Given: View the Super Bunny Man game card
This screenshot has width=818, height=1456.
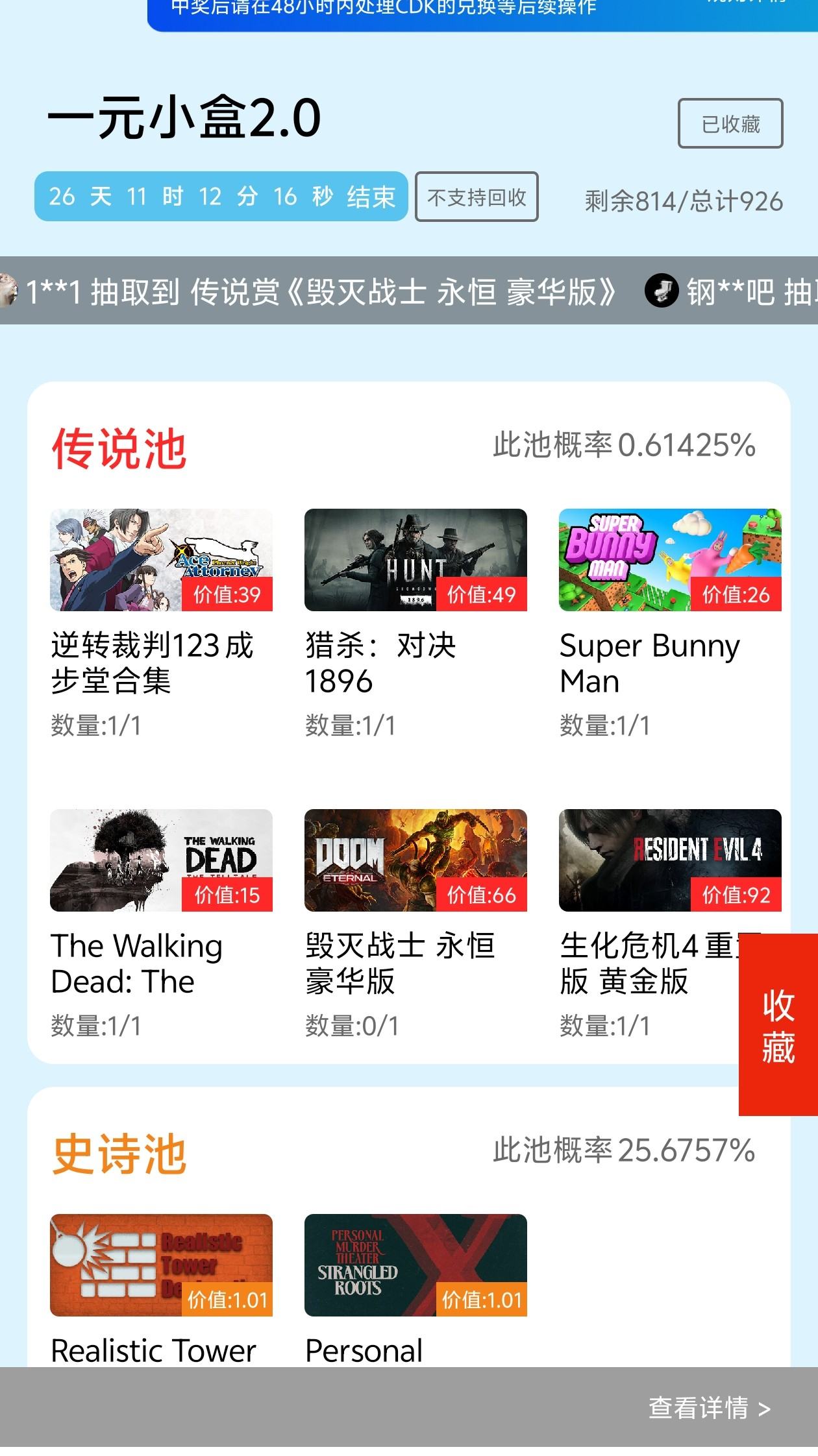Looking at the screenshot, I should [669, 560].
